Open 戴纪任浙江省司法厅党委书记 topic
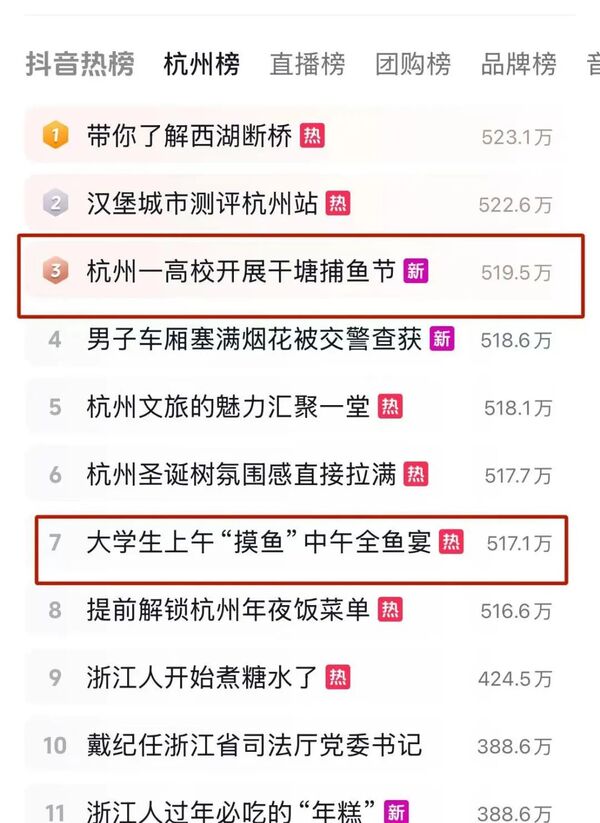 click(x=254, y=745)
